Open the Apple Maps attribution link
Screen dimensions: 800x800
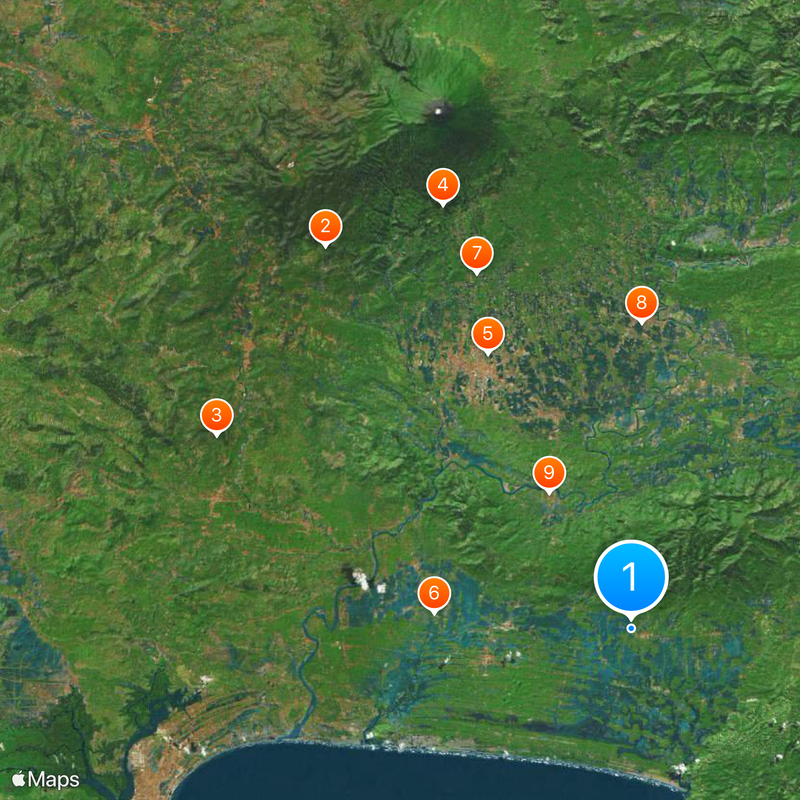tap(46, 779)
